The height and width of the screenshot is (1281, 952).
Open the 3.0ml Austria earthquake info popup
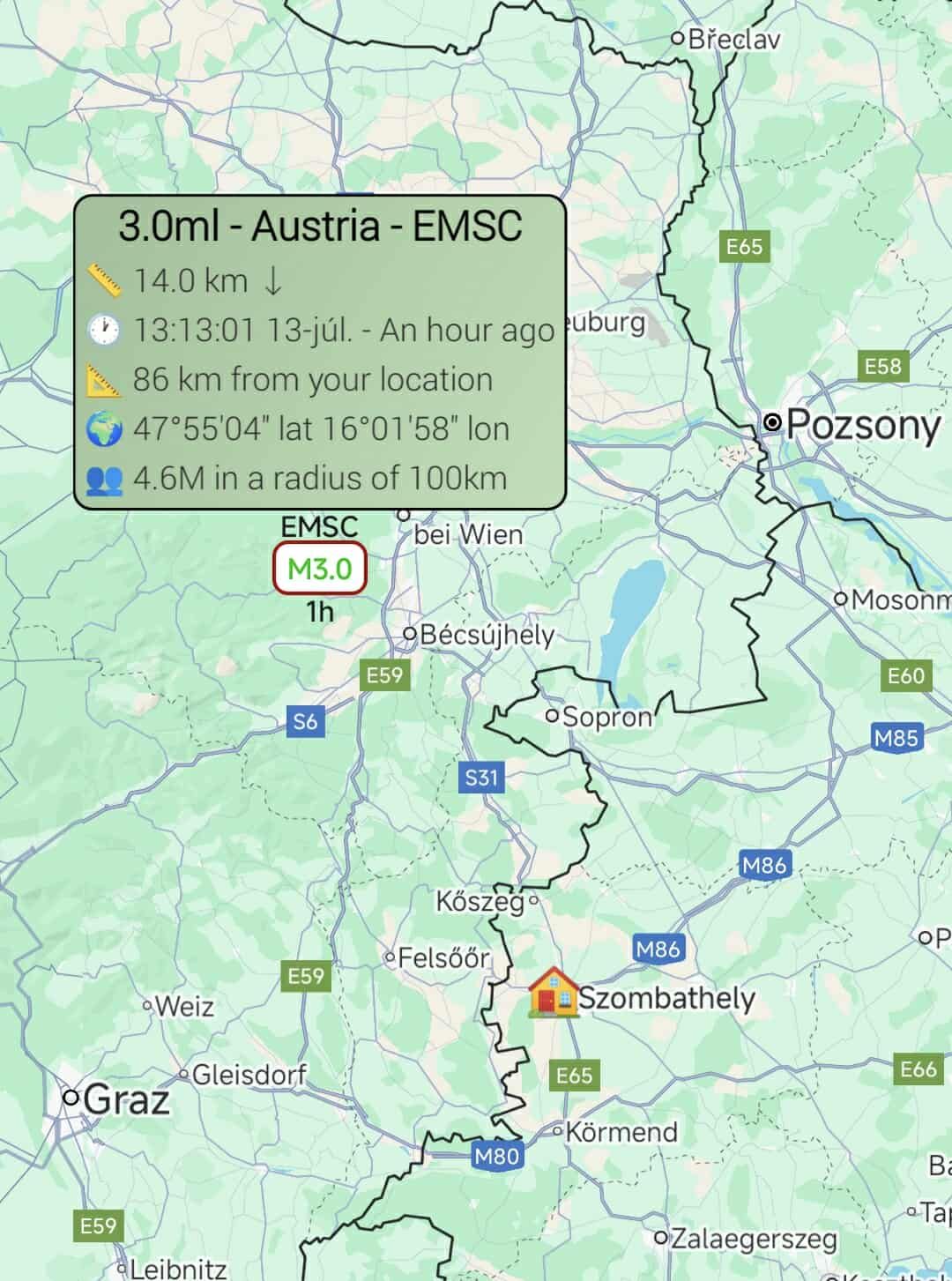(319, 353)
